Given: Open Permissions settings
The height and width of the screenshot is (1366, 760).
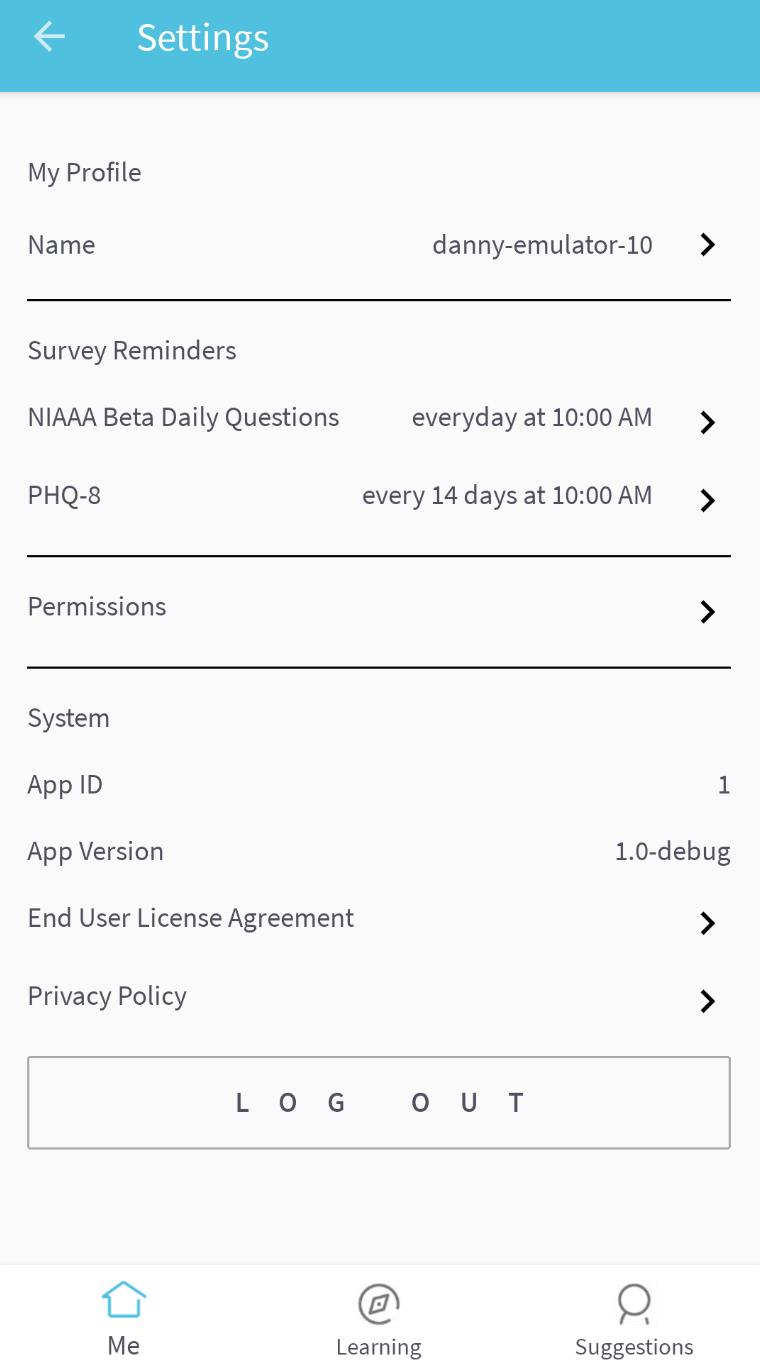Looking at the screenshot, I should [x=379, y=609].
